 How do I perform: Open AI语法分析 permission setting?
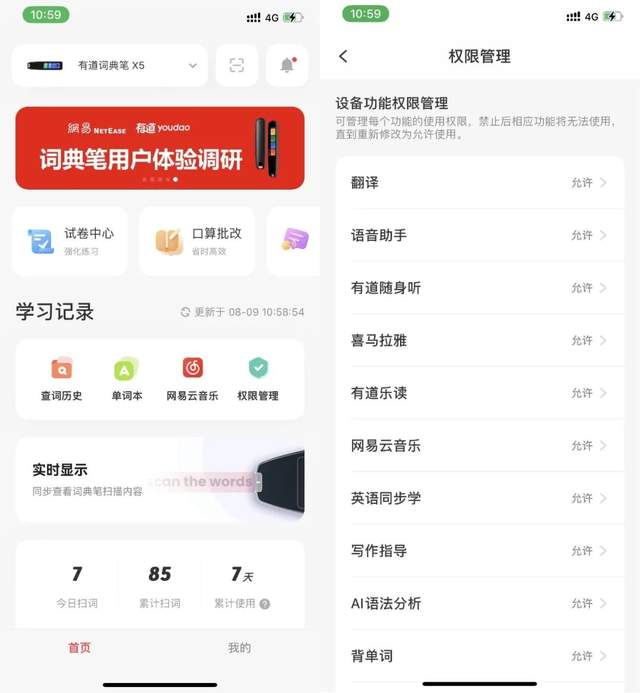click(x=479, y=603)
